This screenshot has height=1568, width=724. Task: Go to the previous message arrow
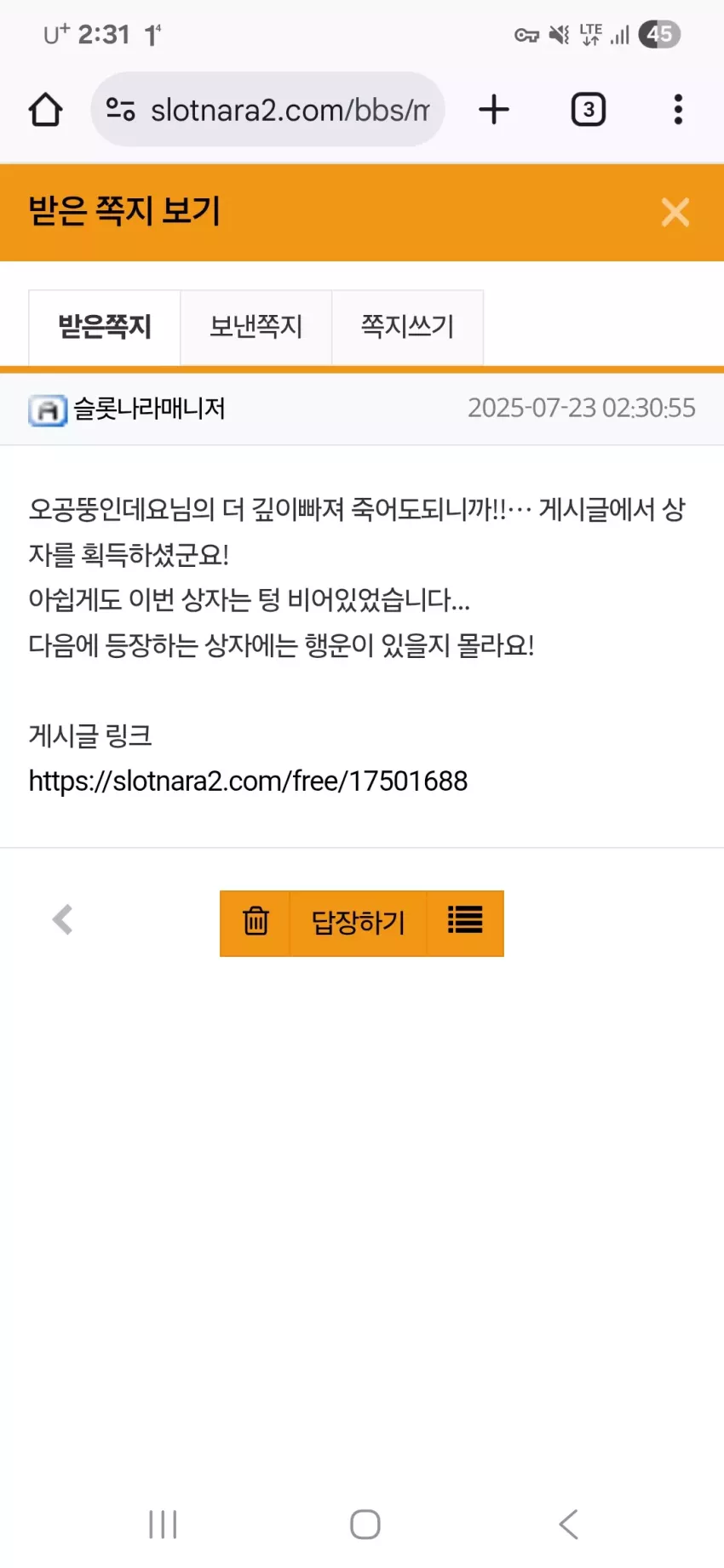[62, 920]
